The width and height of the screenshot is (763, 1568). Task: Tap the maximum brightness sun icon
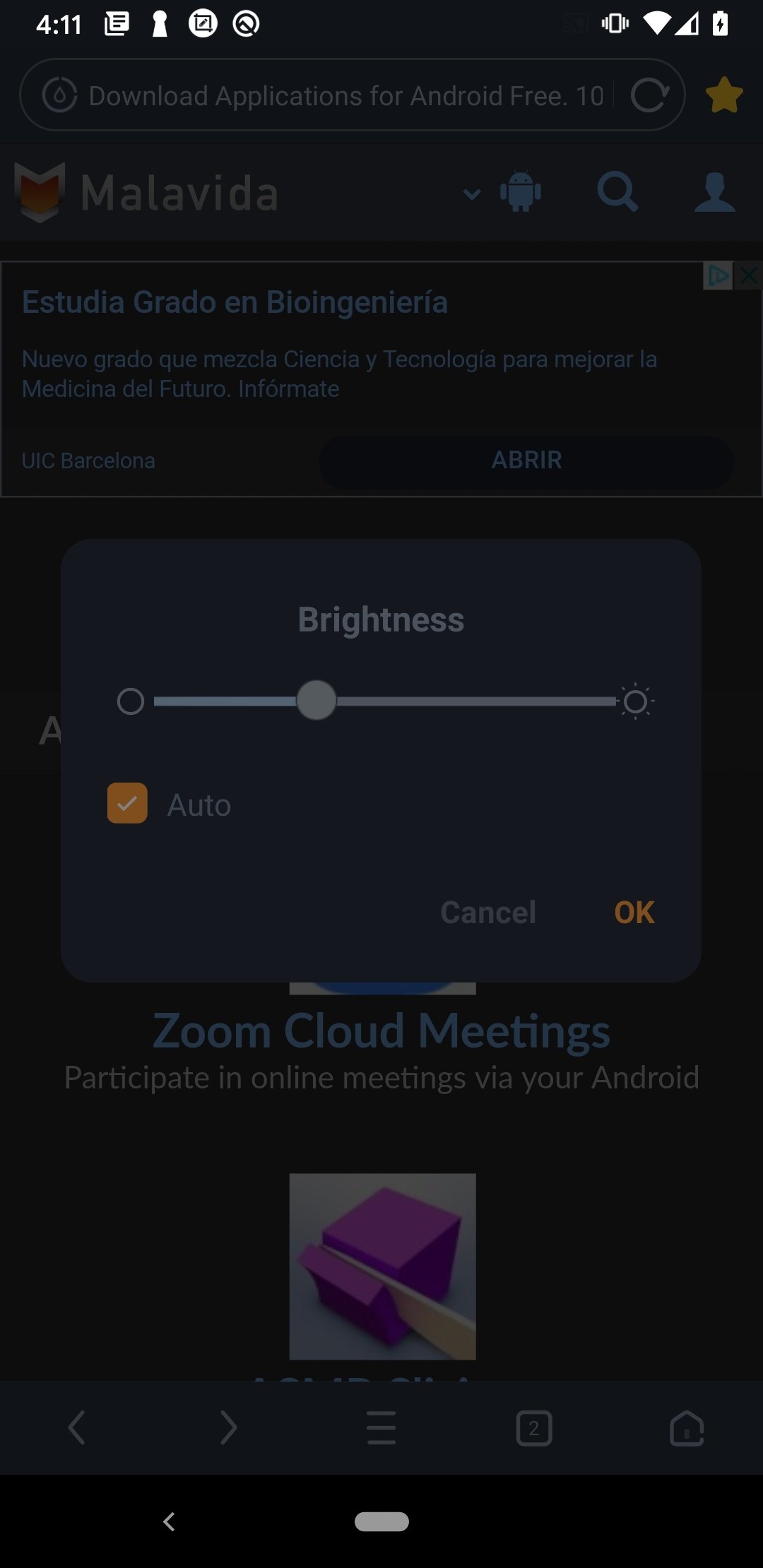point(636,701)
